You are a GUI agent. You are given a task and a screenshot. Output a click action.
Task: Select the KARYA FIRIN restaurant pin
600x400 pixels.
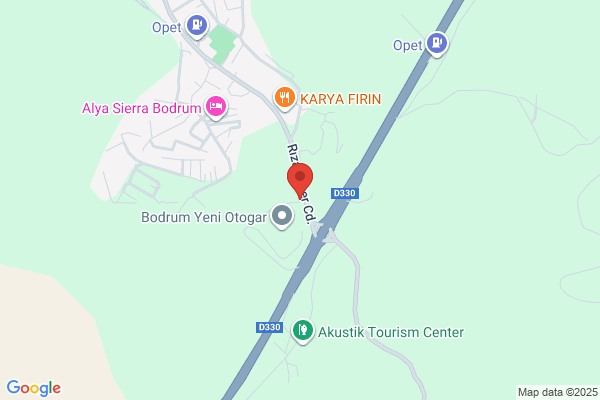(x=285, y=98)
